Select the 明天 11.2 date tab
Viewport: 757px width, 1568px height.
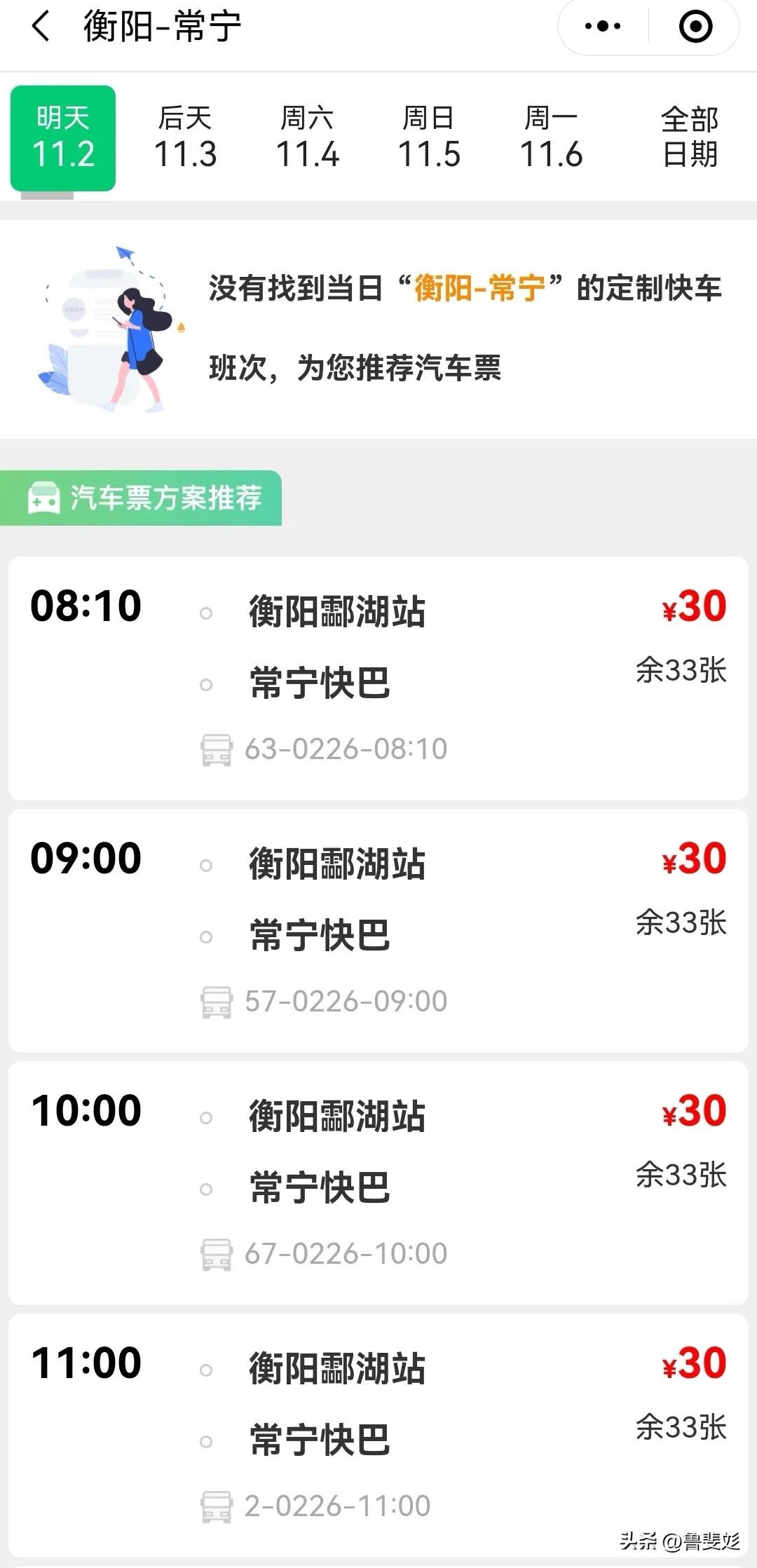pyautogui.click(x=63, y=138)
